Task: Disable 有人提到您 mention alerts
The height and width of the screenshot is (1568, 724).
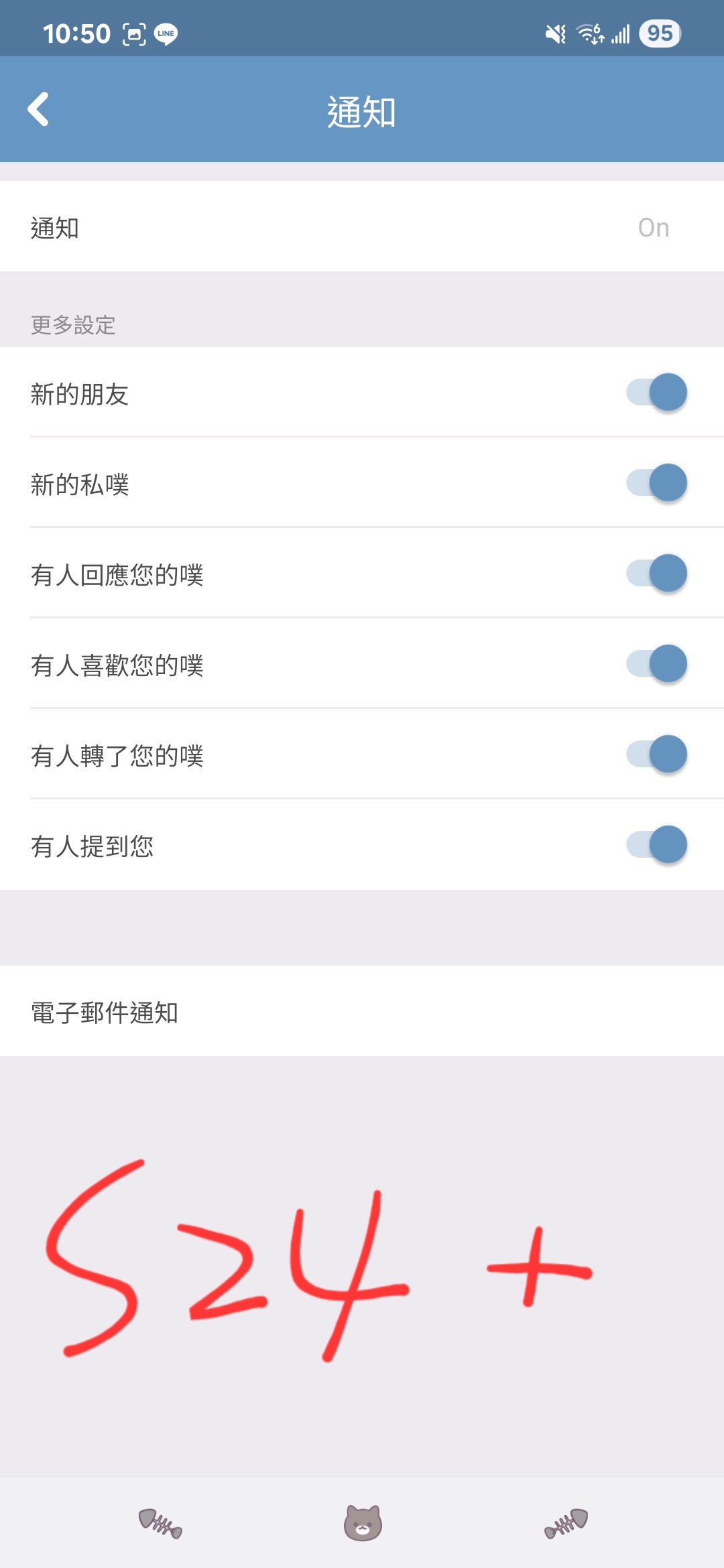Action: tap(656, 844)
